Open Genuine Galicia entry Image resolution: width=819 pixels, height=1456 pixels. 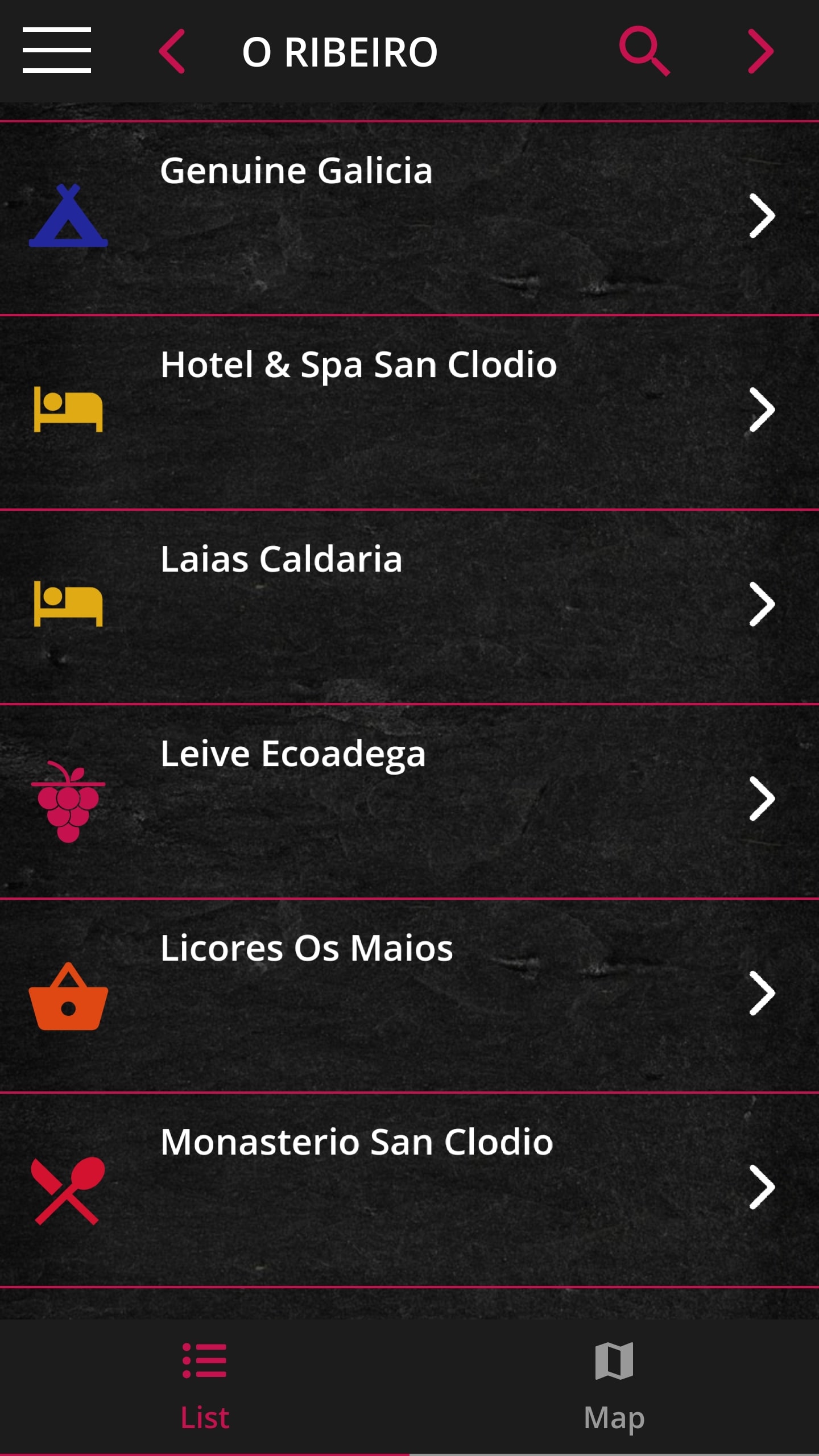pos(409,217)
